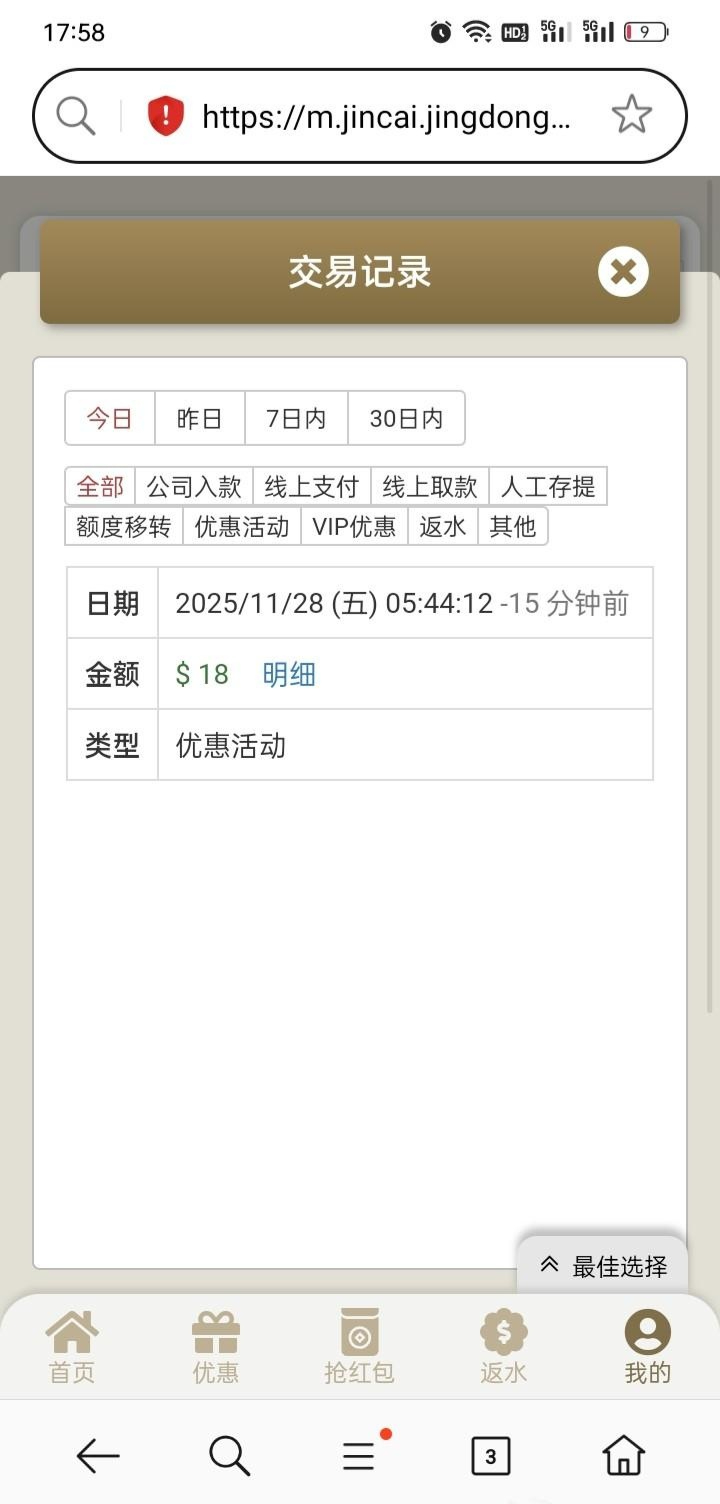Bookmark this page with the star

tap(631, 116)
